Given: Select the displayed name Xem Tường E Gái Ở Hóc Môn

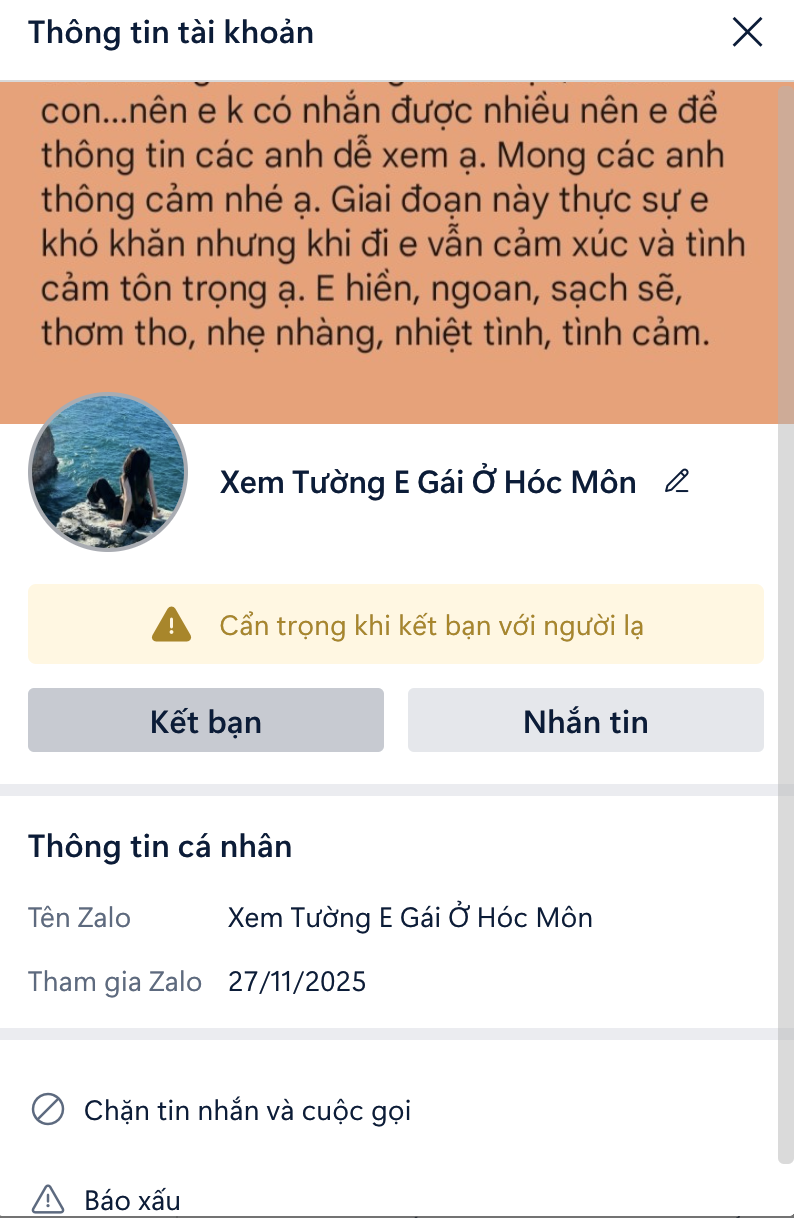Looking at the screenshot, I should tap(428, 482).
